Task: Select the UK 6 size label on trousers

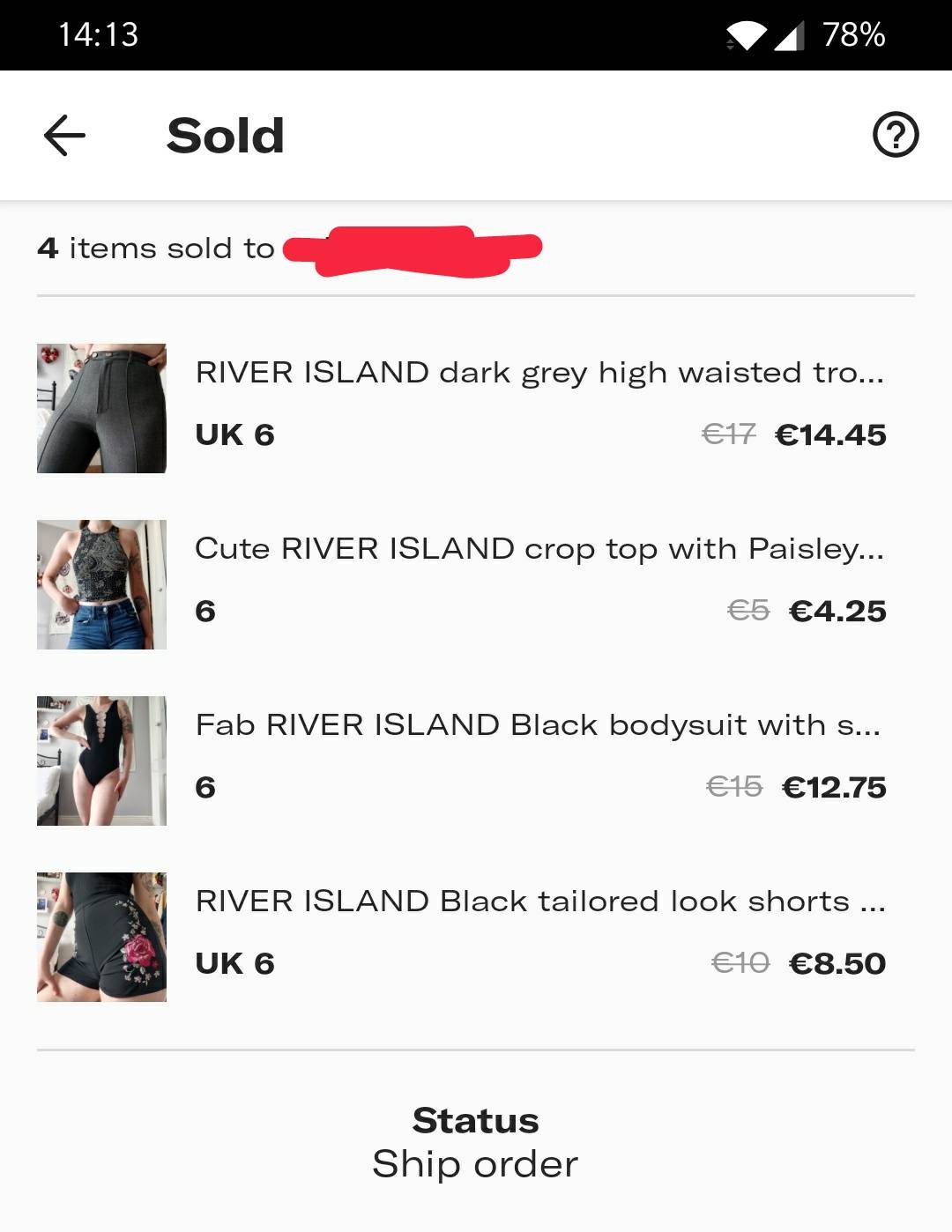Action: (x=234, y=434)
